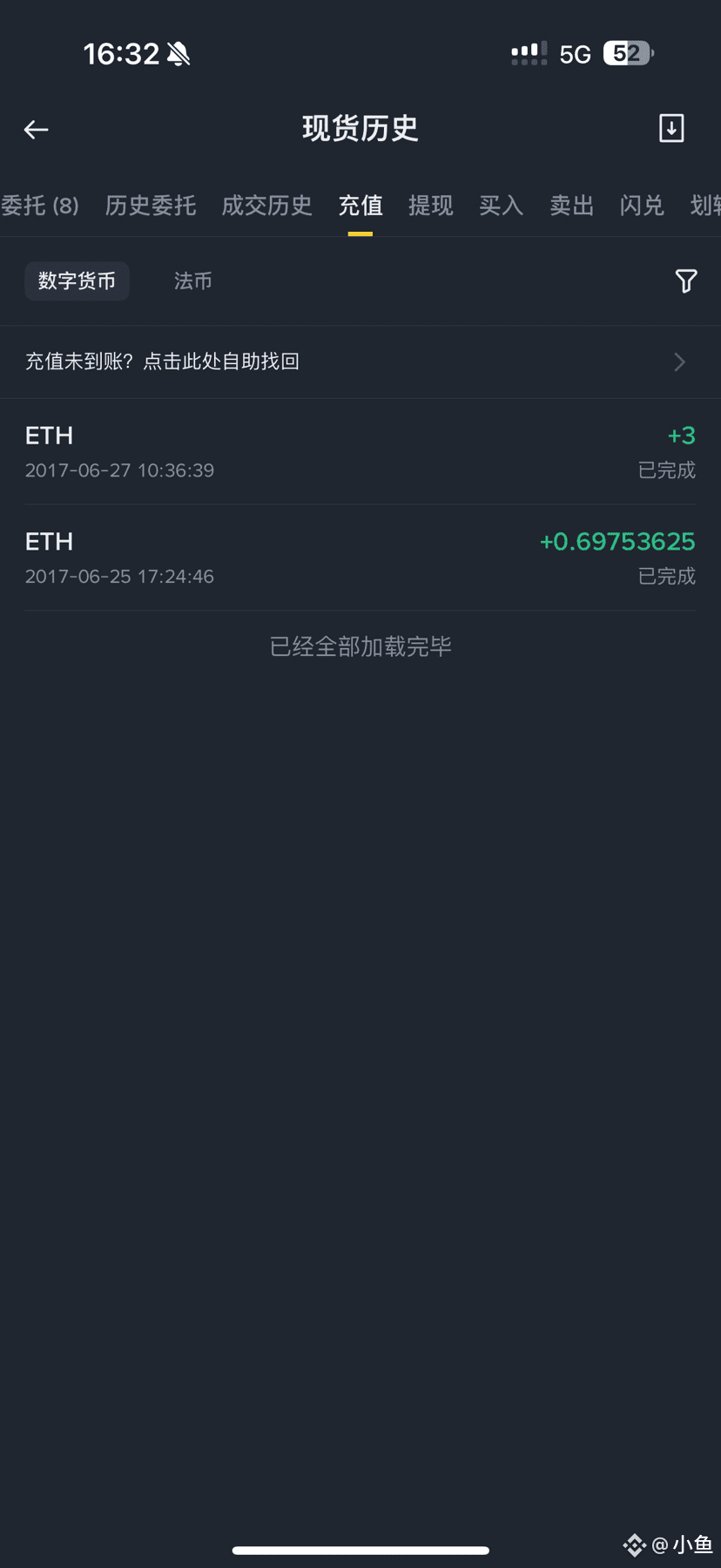Image resolution: width=721 pixels, height=1568 pixels.
Task: Switch to the 闪兑 tab
Action: tap(643, 206)
